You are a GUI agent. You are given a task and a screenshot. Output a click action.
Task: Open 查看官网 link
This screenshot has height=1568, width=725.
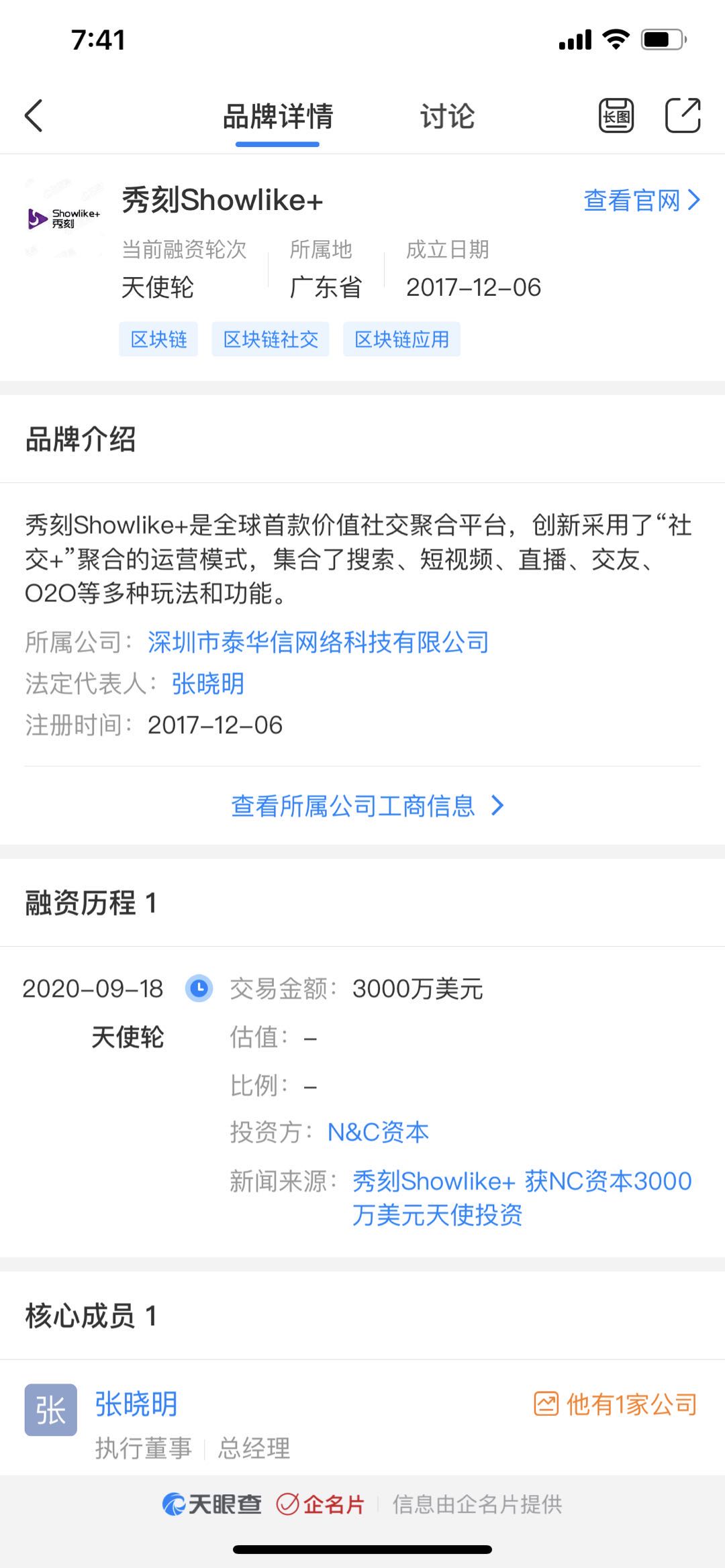[641, 201]
